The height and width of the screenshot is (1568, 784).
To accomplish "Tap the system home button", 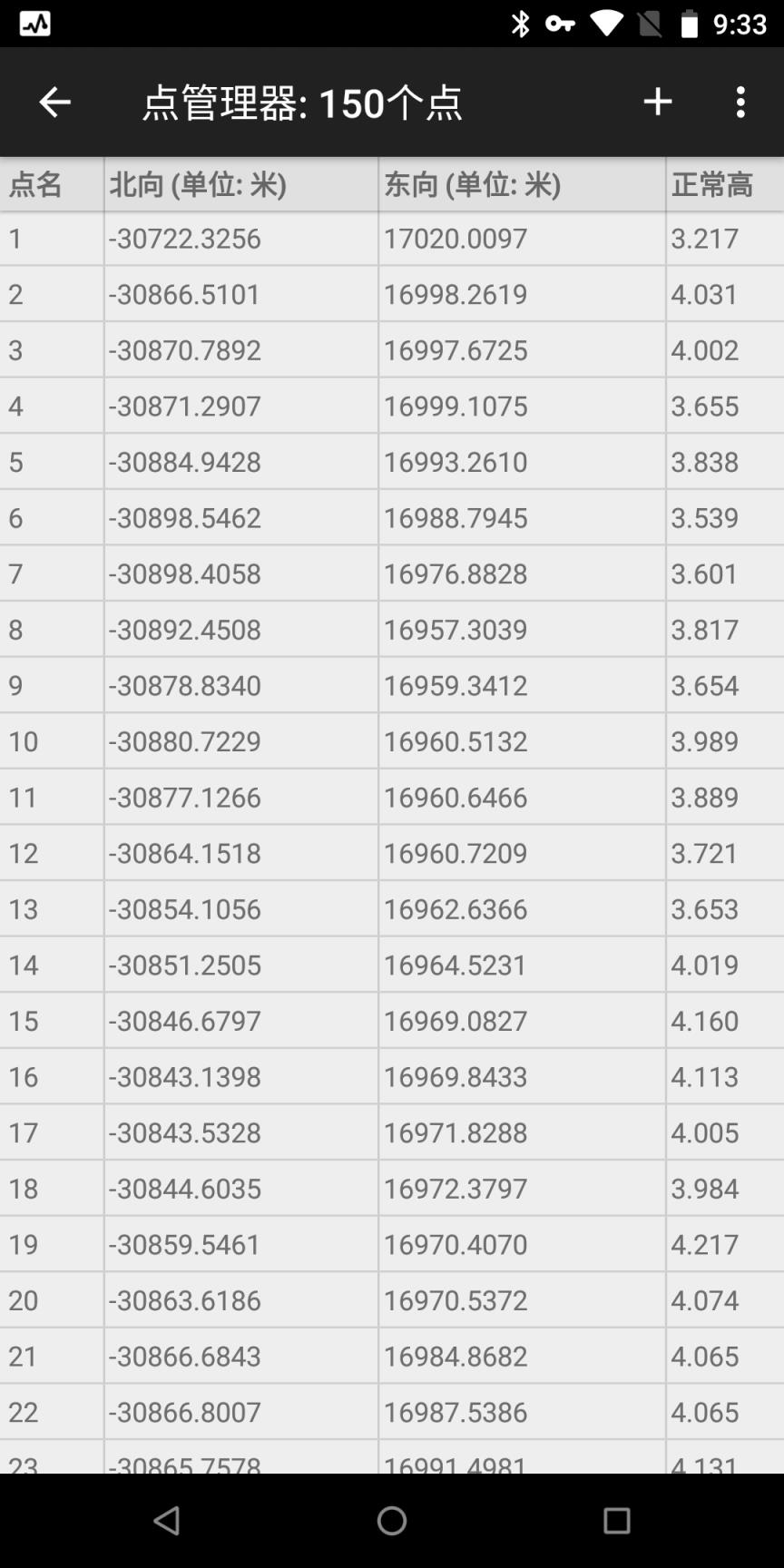I will (x=392, y=1521).
